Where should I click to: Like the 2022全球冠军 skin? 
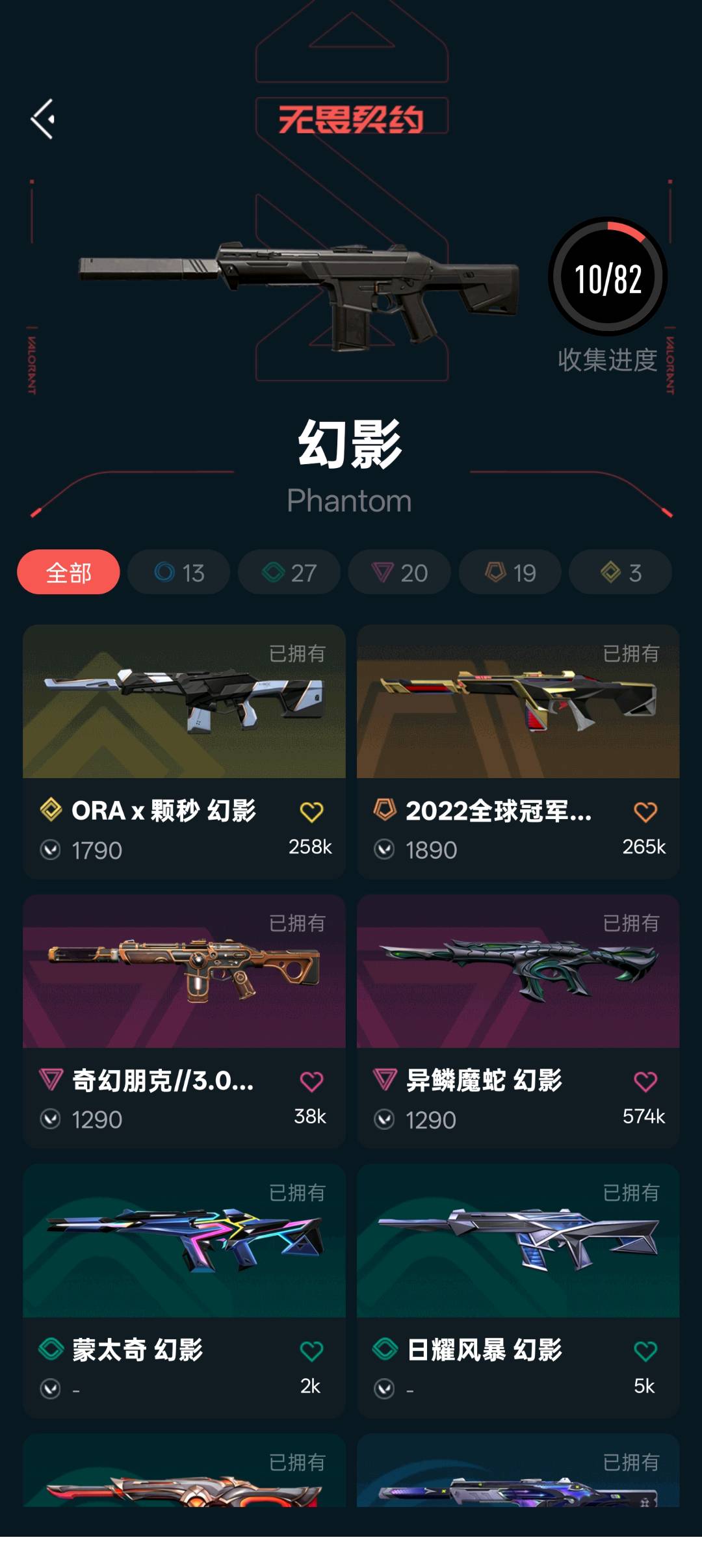coord(645,812)
